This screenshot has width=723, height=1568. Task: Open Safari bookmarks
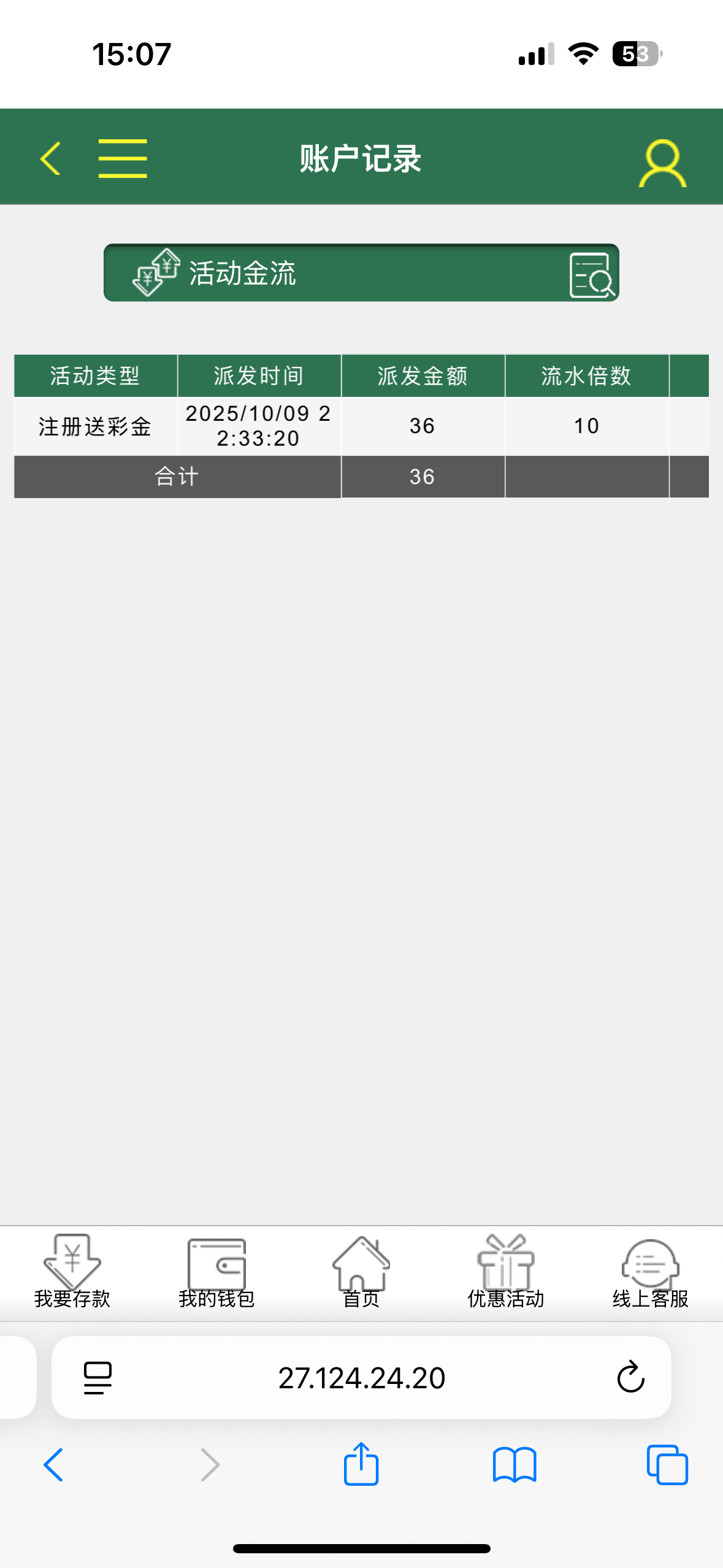pyautogui.click(x=515, y=1465)
